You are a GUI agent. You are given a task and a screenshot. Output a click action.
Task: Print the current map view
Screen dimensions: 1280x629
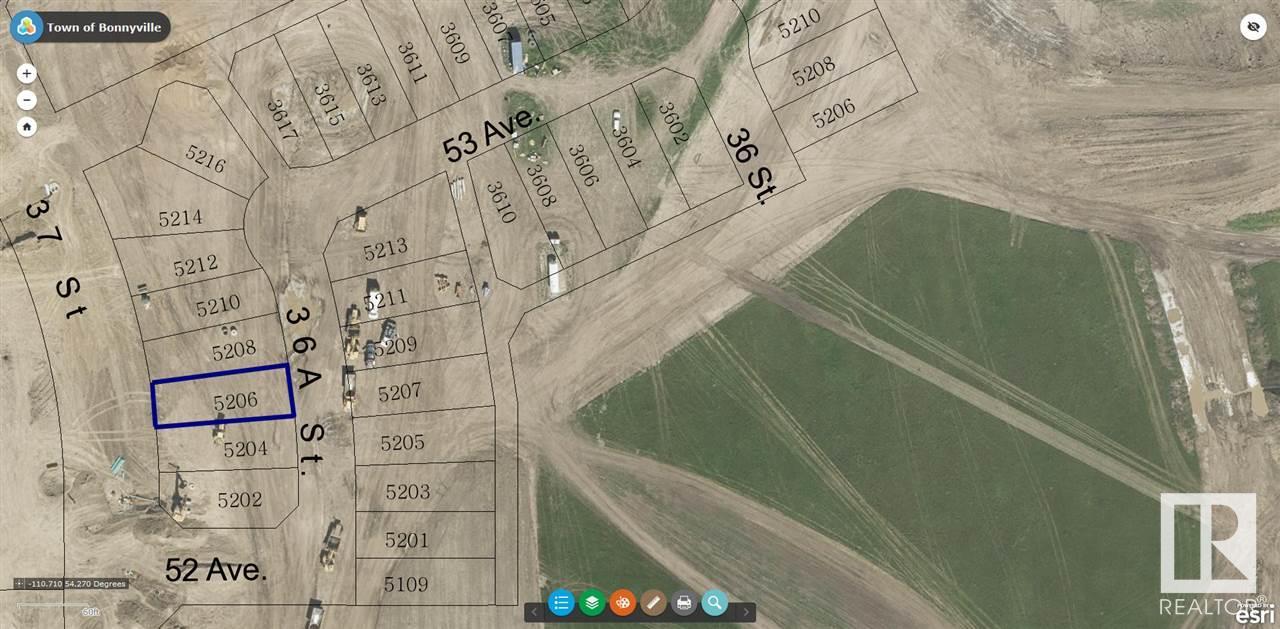[x=684, y=603]
